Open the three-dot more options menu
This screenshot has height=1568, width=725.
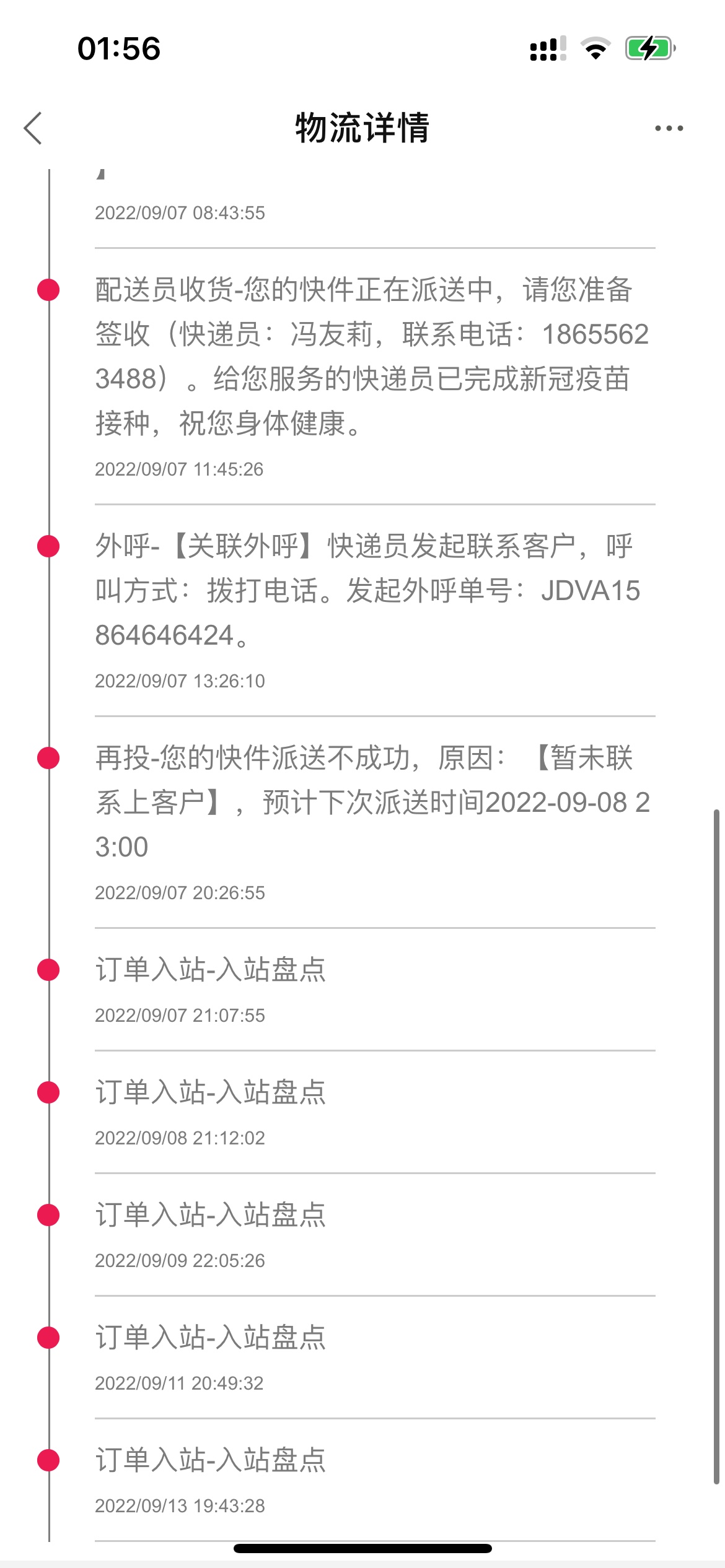coord(669,128)
